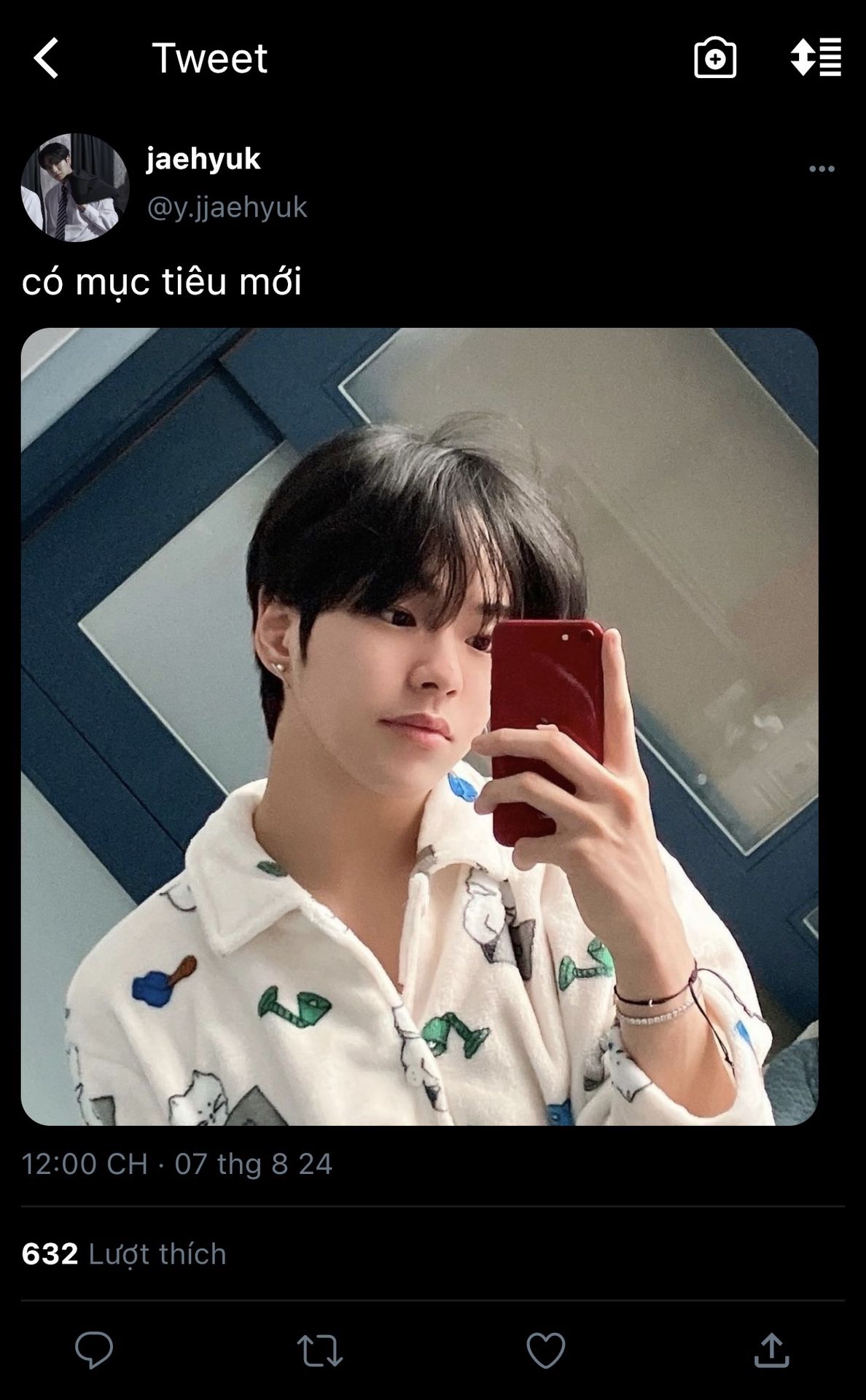
Task: Share jaehyuk's tweet
Action: click(771, 1350)
